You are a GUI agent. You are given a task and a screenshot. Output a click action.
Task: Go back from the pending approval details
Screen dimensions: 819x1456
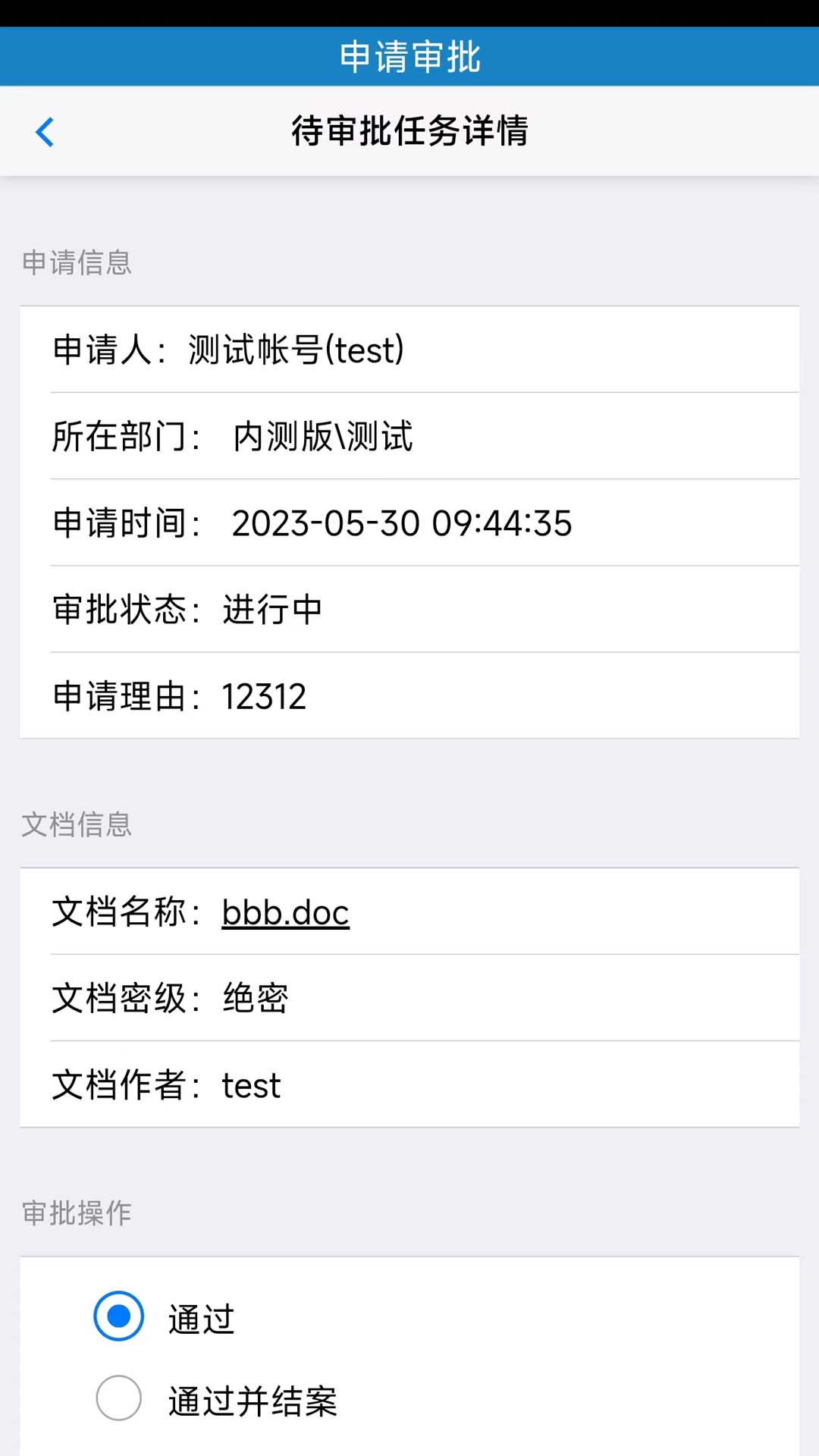click(45, 132)
